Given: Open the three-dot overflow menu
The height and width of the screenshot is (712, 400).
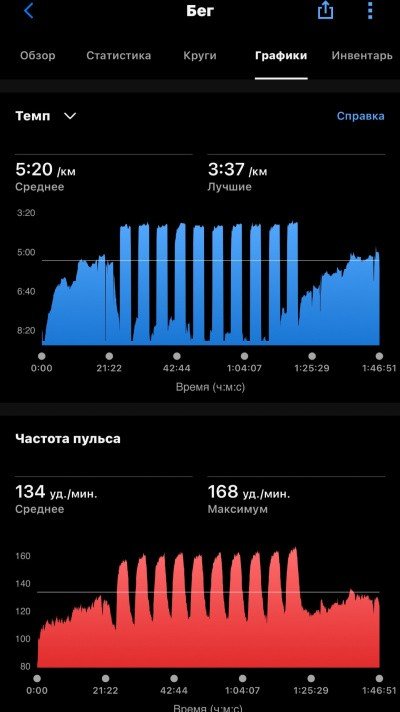Looking at the screenshot, I should [370, 10].
